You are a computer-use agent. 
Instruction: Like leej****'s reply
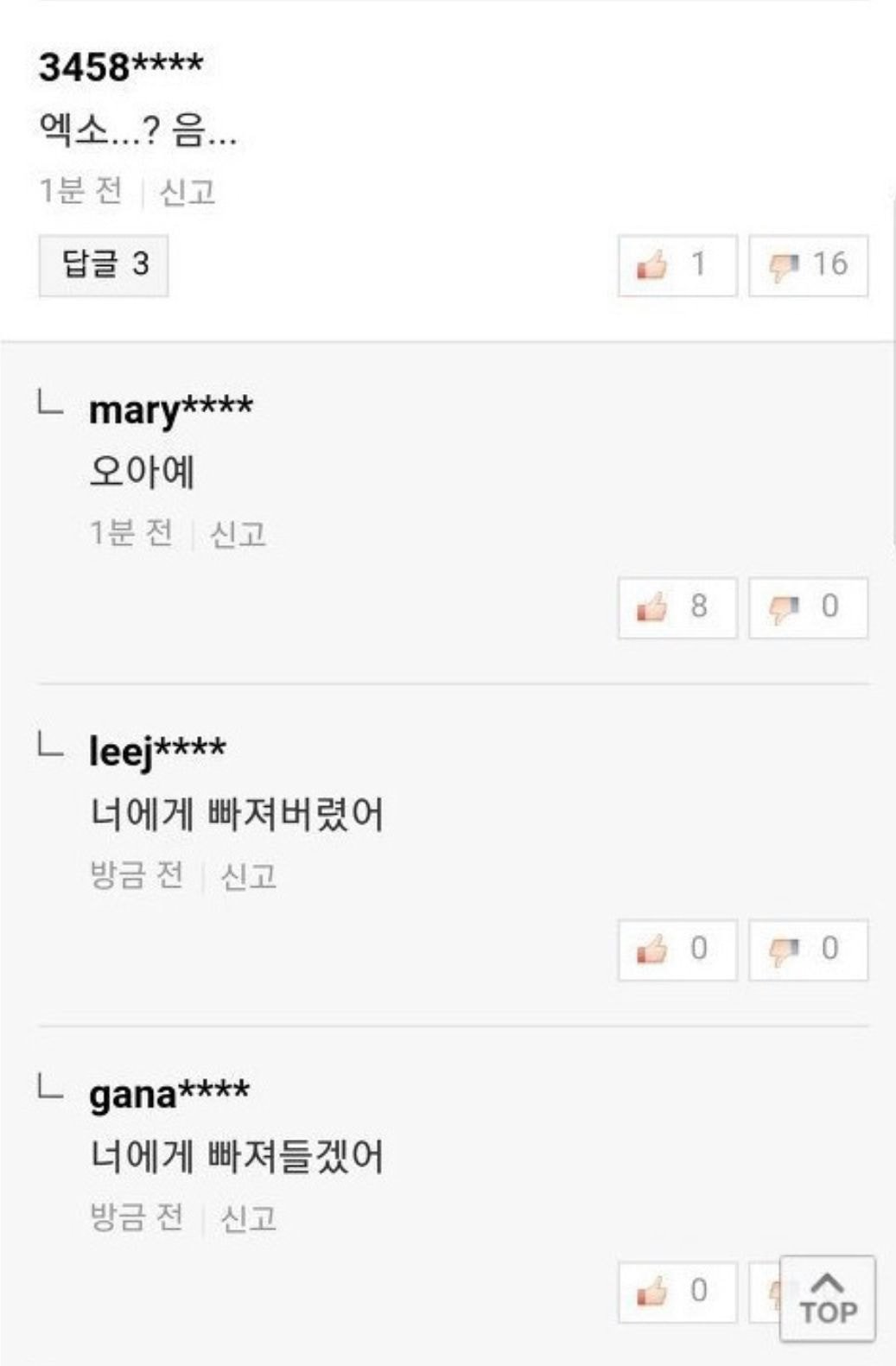pos(677,950)
